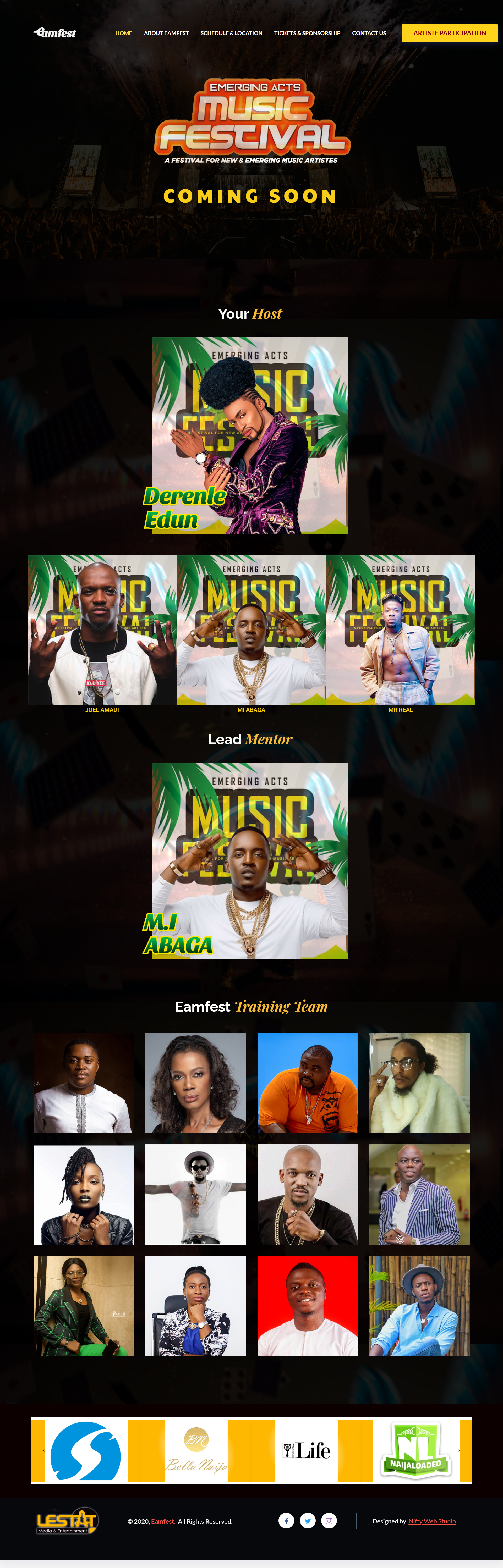Visit the Eamfest Twitter profile
This screenshot has height=1568, width=503.
pos(308,1521)
